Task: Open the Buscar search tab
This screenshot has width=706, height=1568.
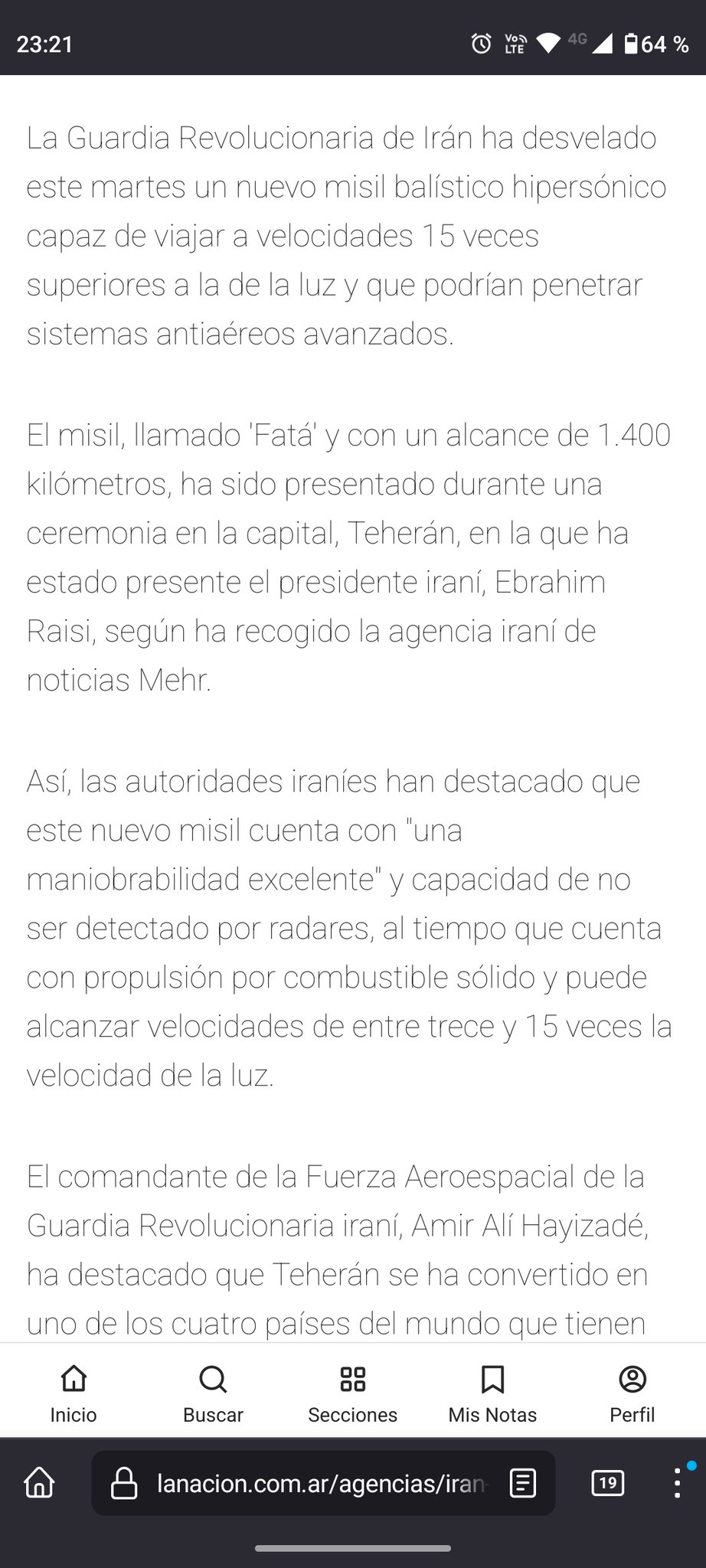Action: pyautogui.click(x=213, y=1393)
